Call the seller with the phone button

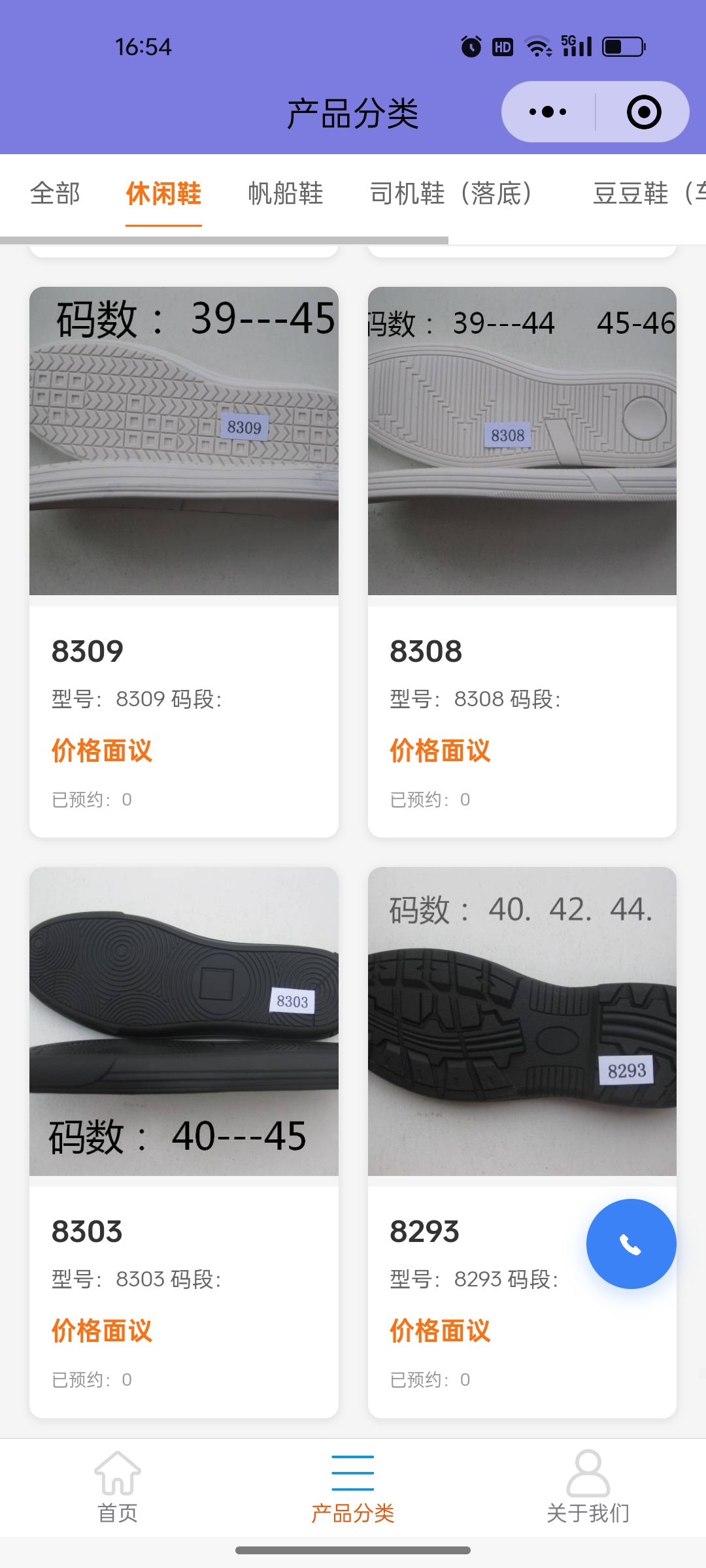point(631,1244)
